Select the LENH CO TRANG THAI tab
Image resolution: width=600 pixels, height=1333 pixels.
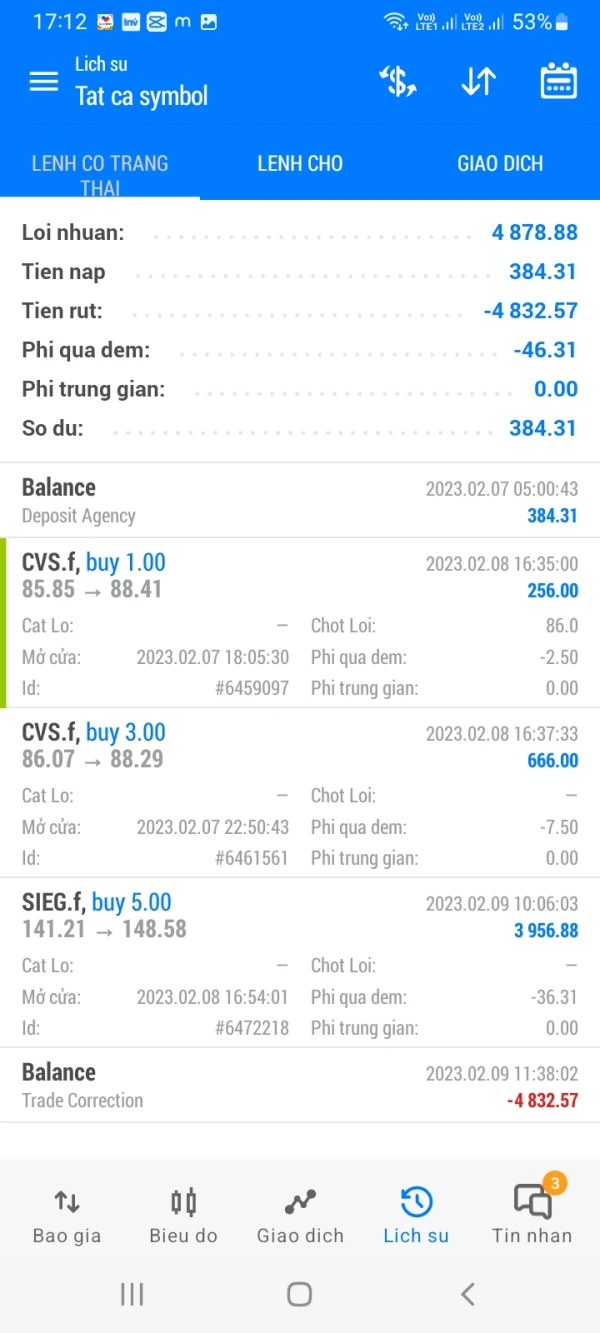[x=100, y=175]
